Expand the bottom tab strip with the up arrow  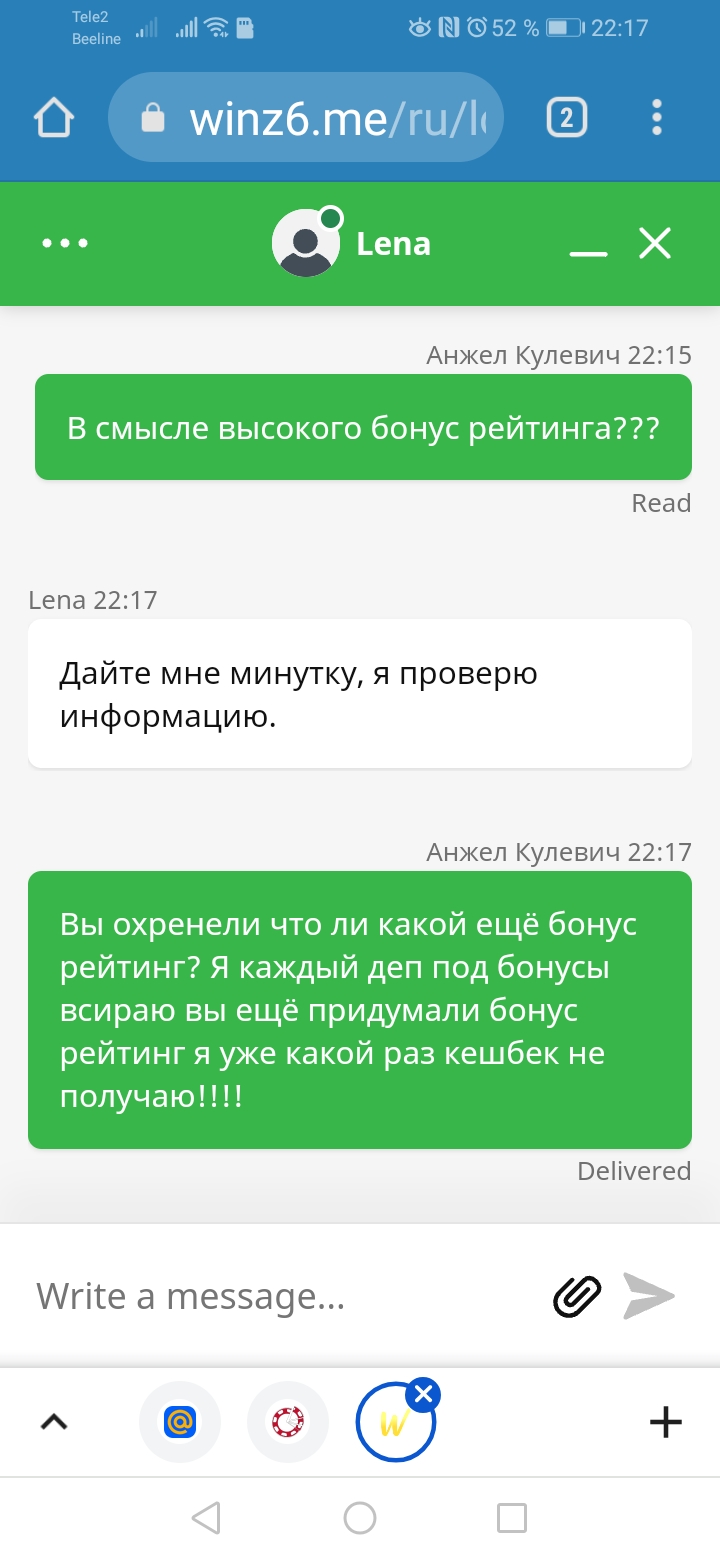(54, 1421)
